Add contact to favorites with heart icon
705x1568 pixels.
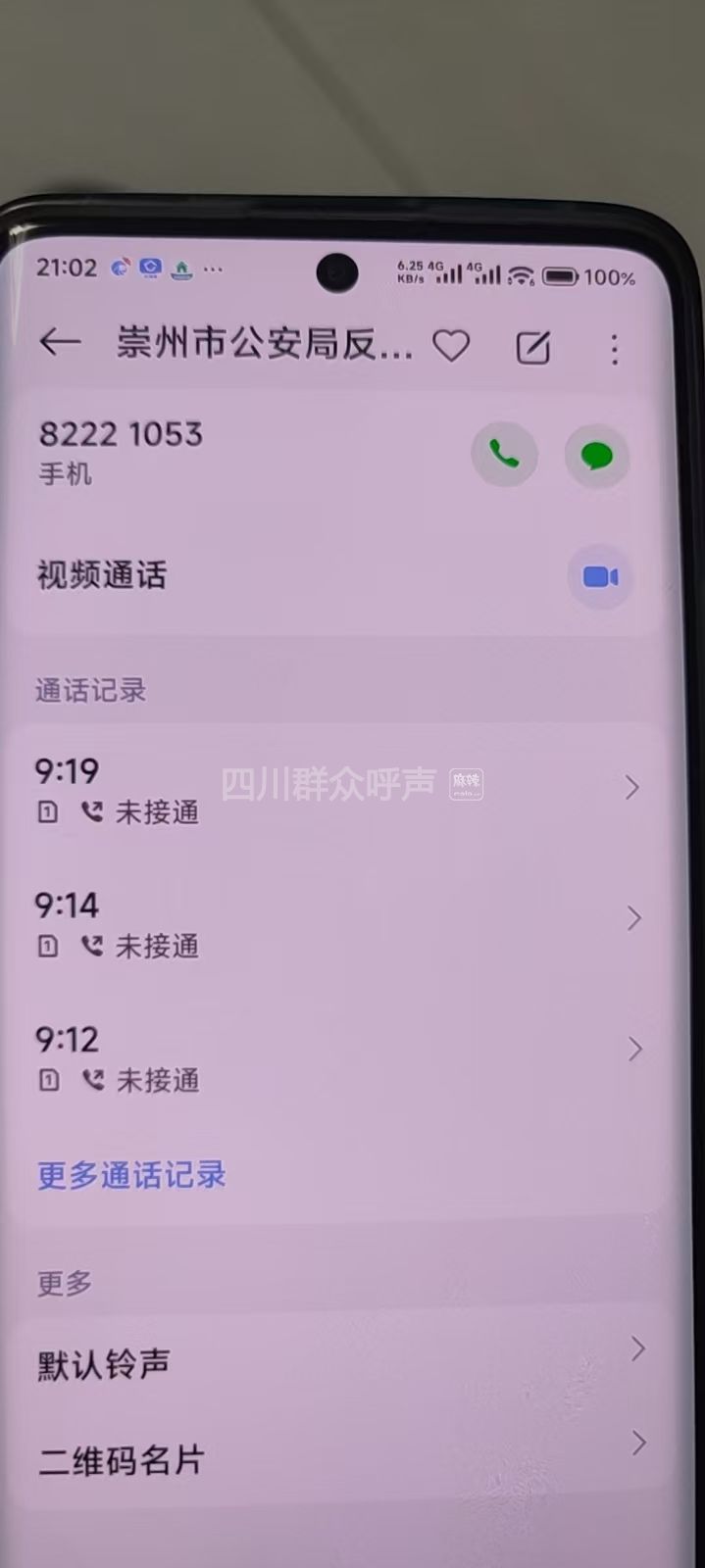coord(451,346)
